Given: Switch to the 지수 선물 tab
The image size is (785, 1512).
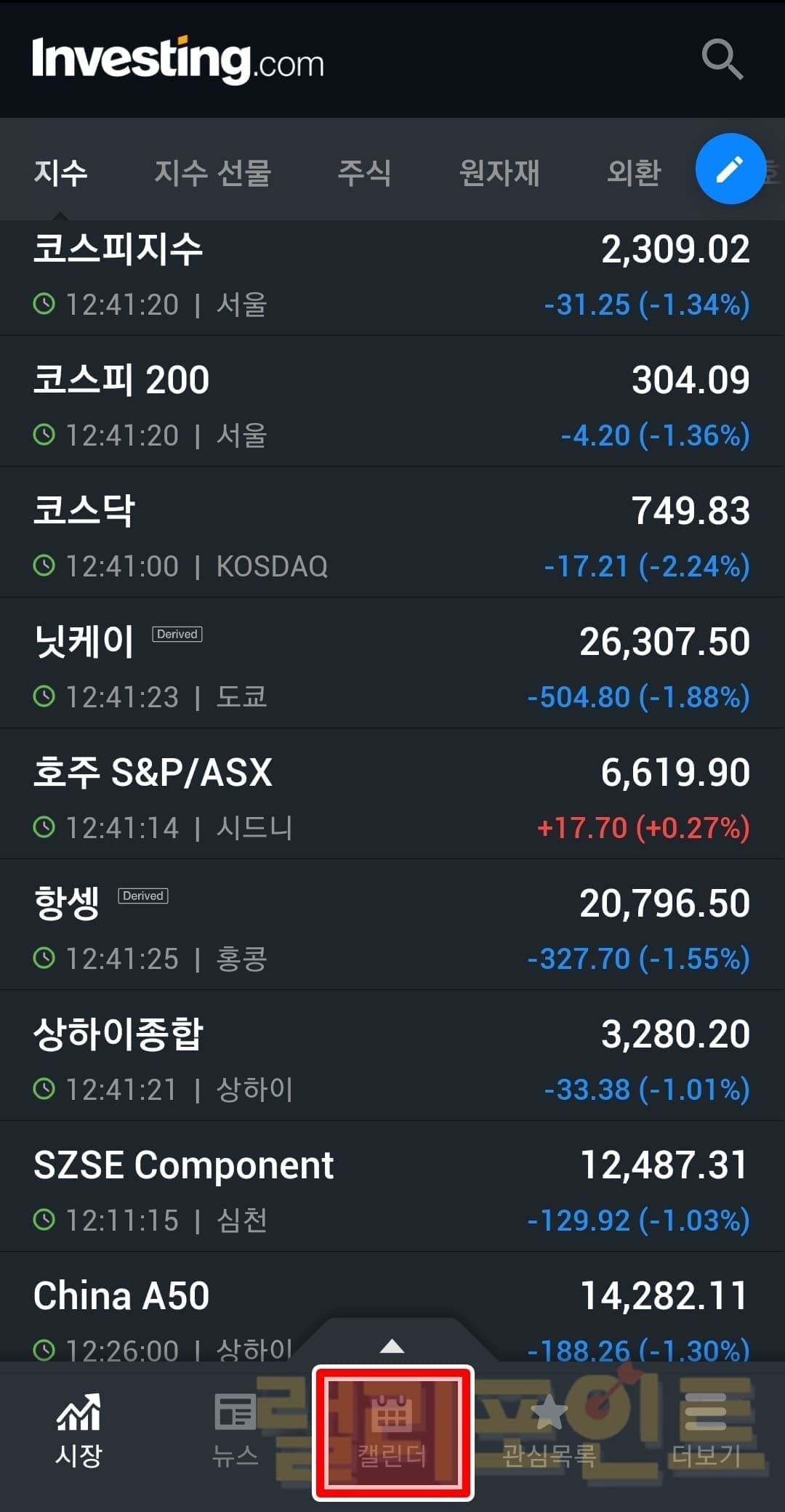Looking at the screenshot, I should (212, 173).
